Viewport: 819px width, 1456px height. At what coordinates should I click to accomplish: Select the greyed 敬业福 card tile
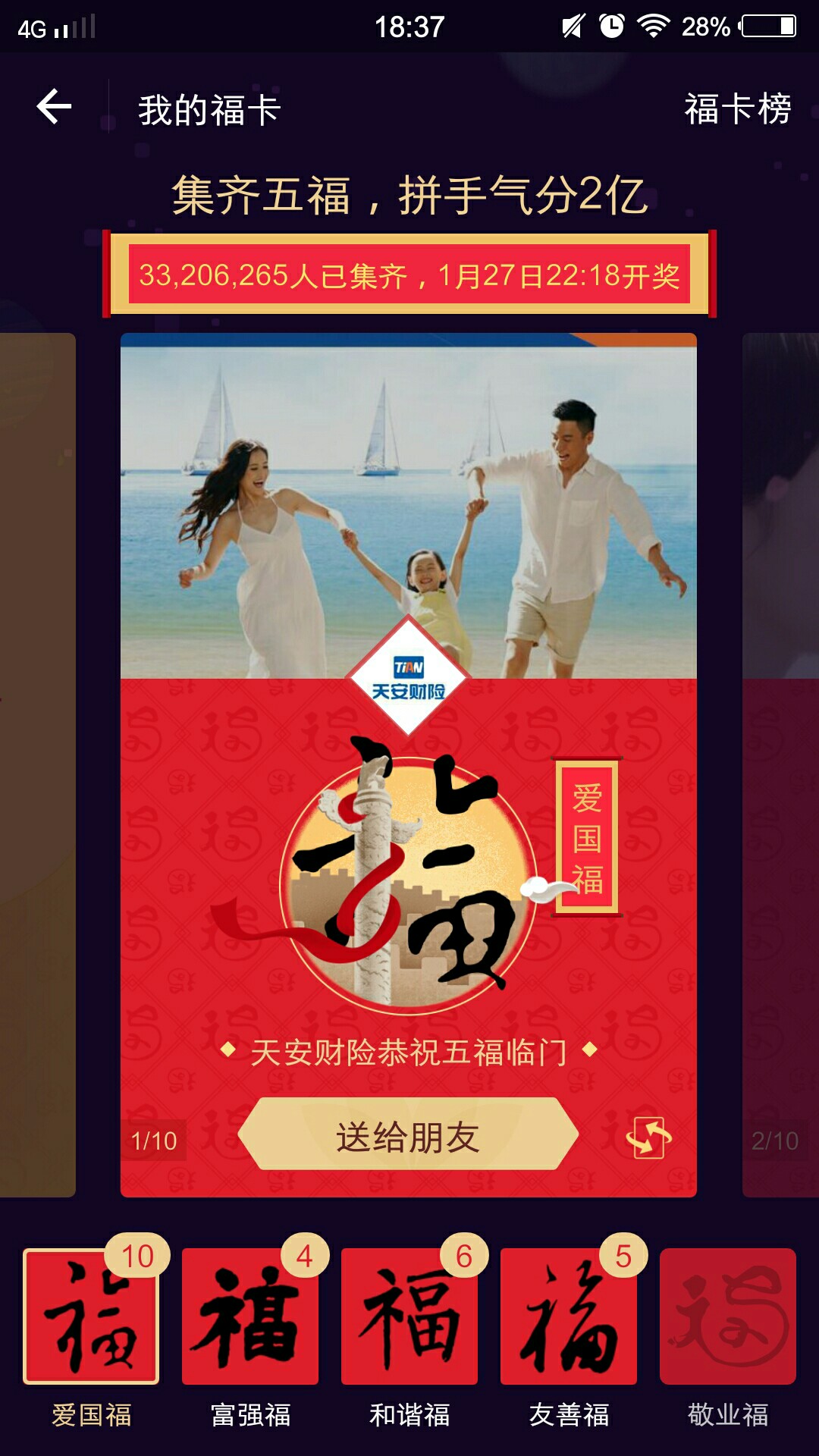[x=728, y=1316]
